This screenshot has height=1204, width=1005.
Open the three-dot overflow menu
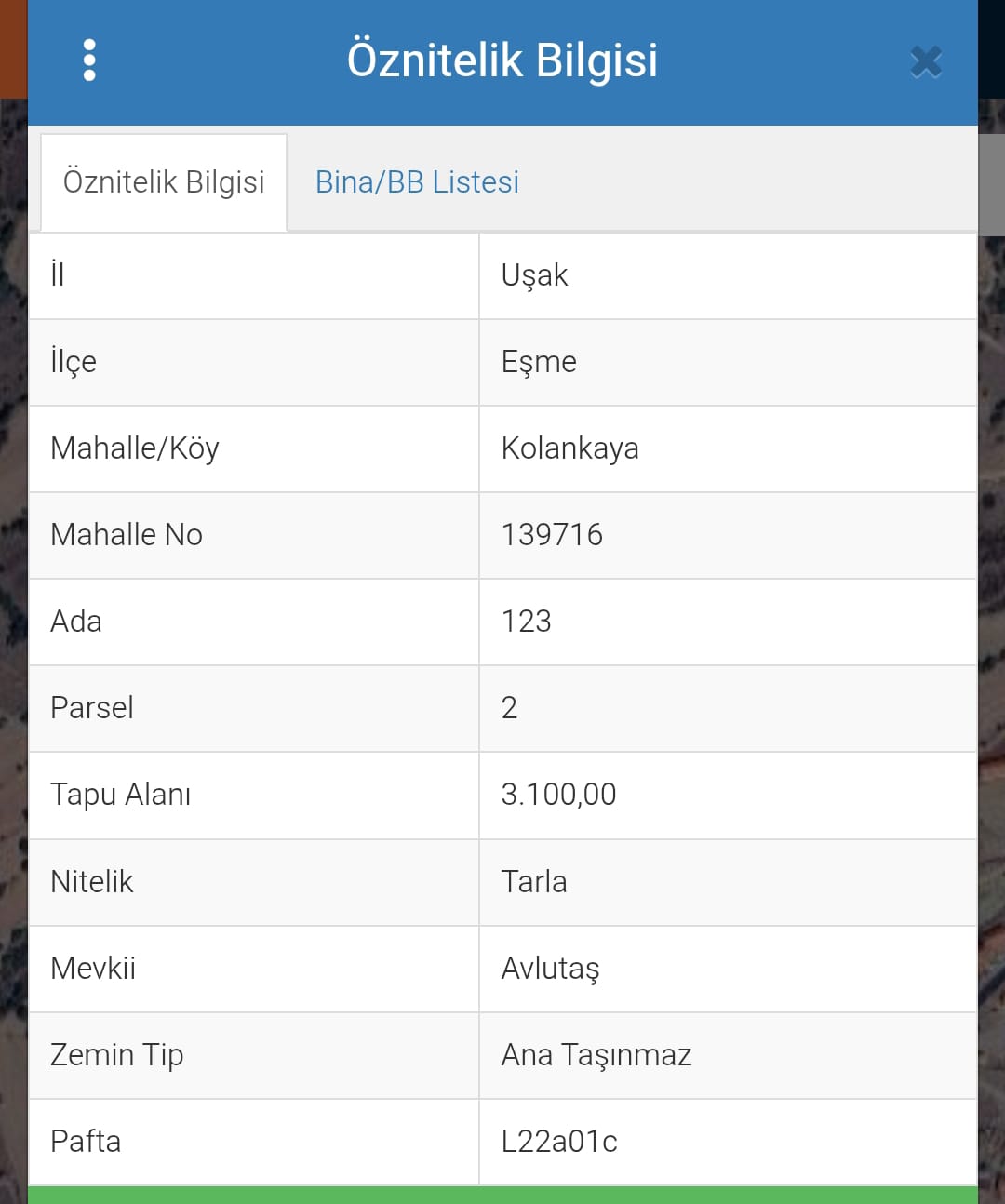pos(89,60)
